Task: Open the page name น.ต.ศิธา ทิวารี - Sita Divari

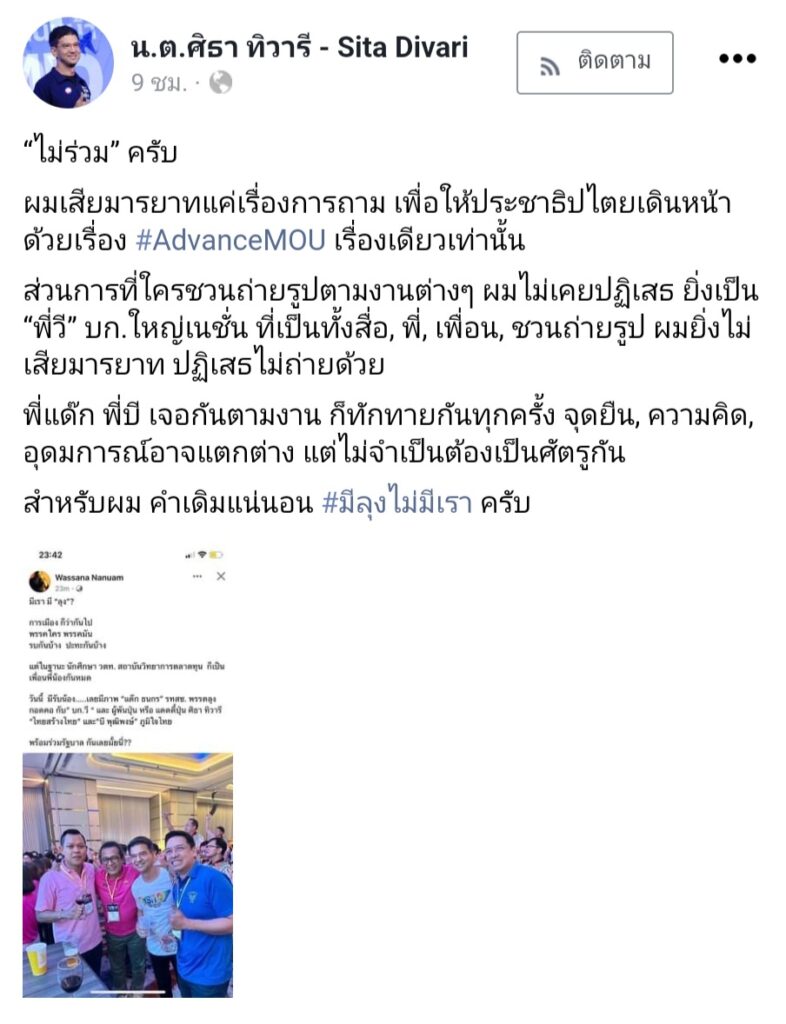Action: tap(299, 47)
